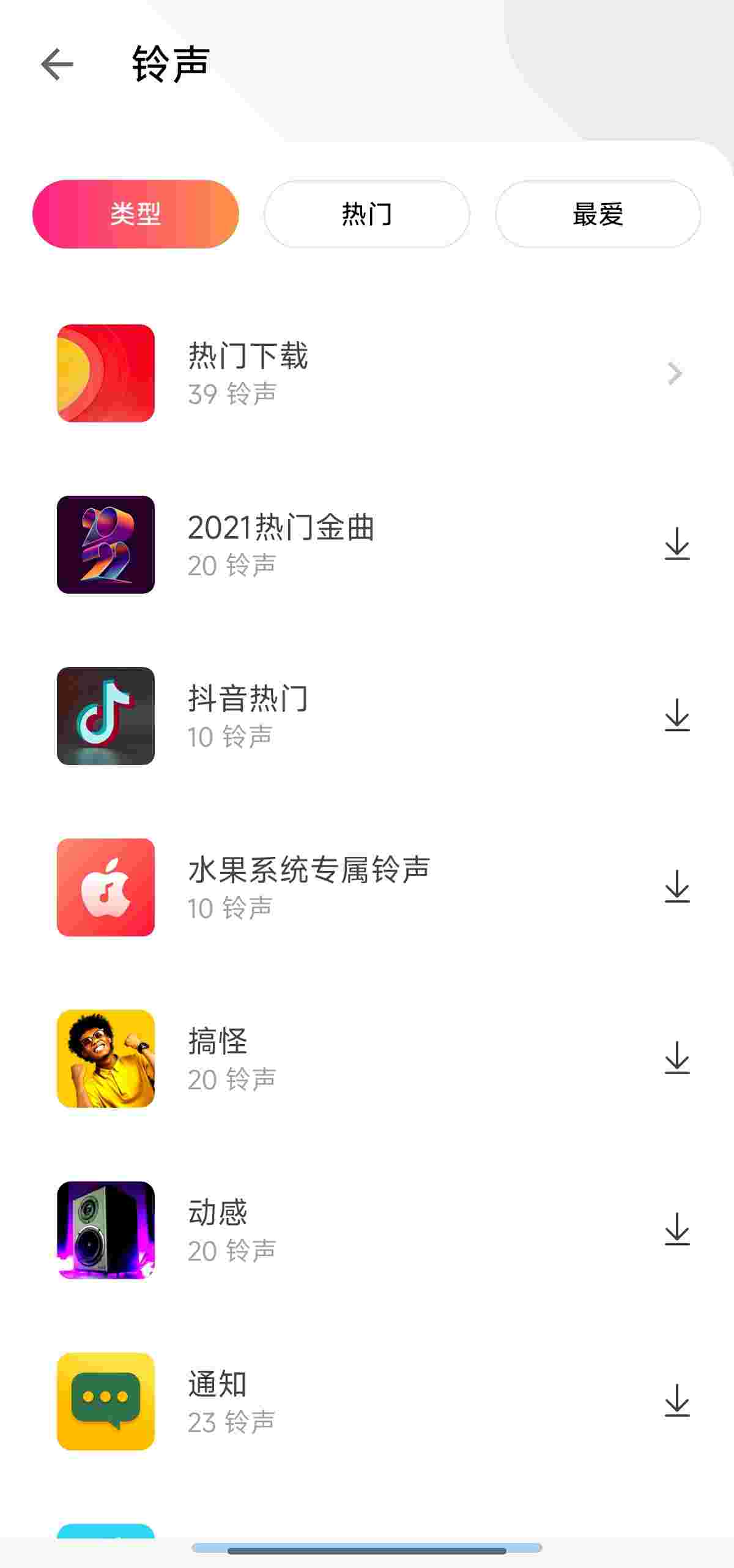Download the 水果系统专属铃声 pack

(x=677, y=887)
